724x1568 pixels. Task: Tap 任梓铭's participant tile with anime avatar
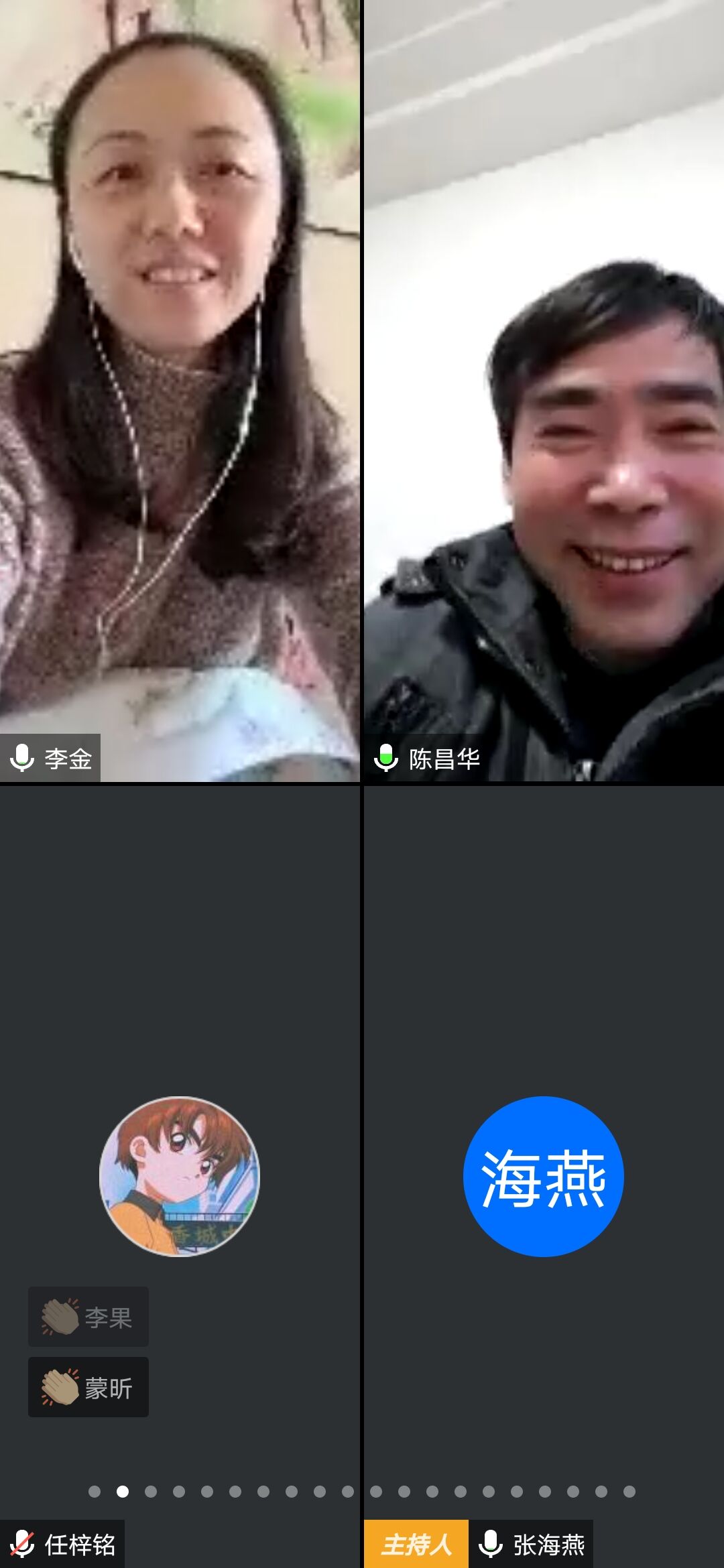179,1175
